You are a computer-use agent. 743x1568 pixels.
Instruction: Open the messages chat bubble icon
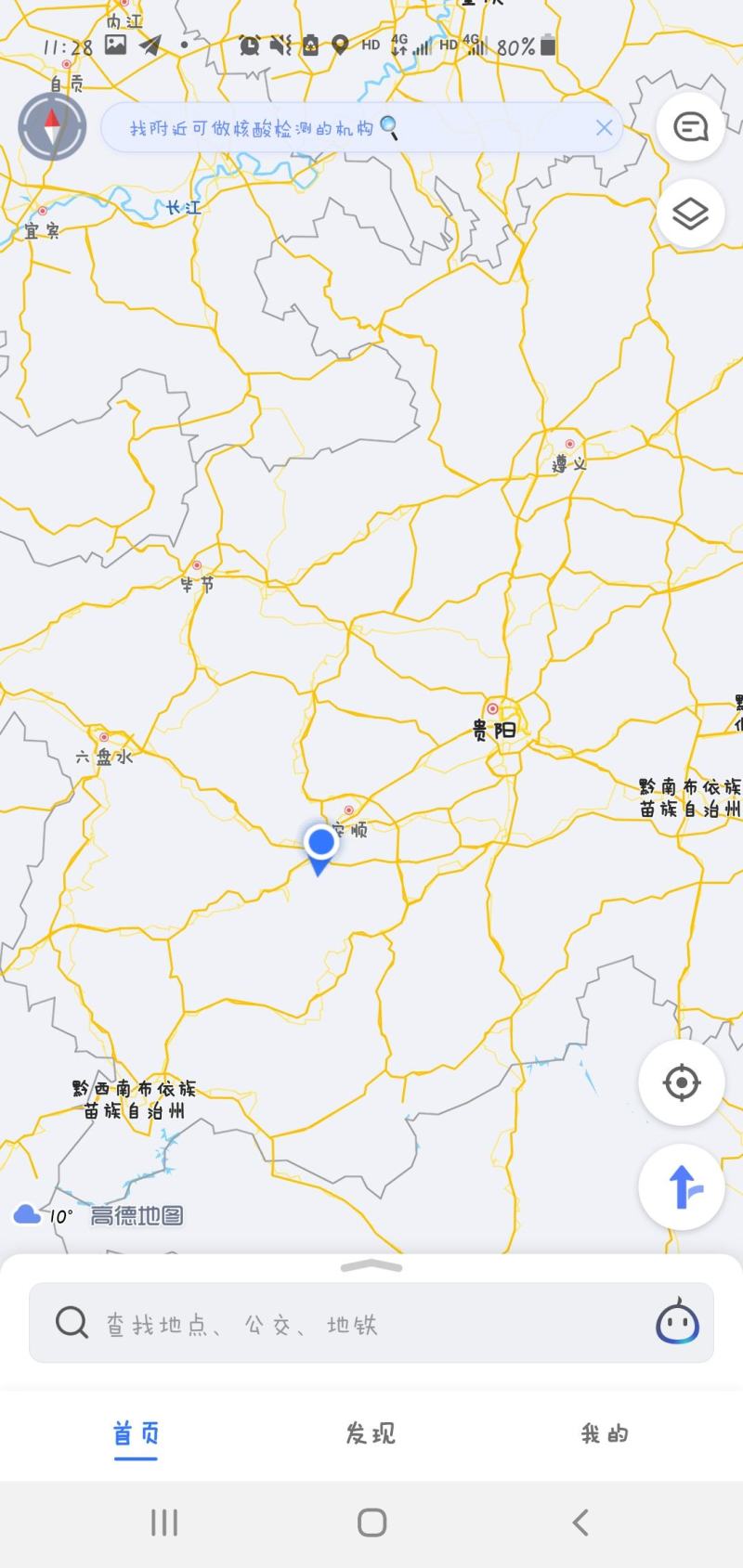tap(690, 127)
